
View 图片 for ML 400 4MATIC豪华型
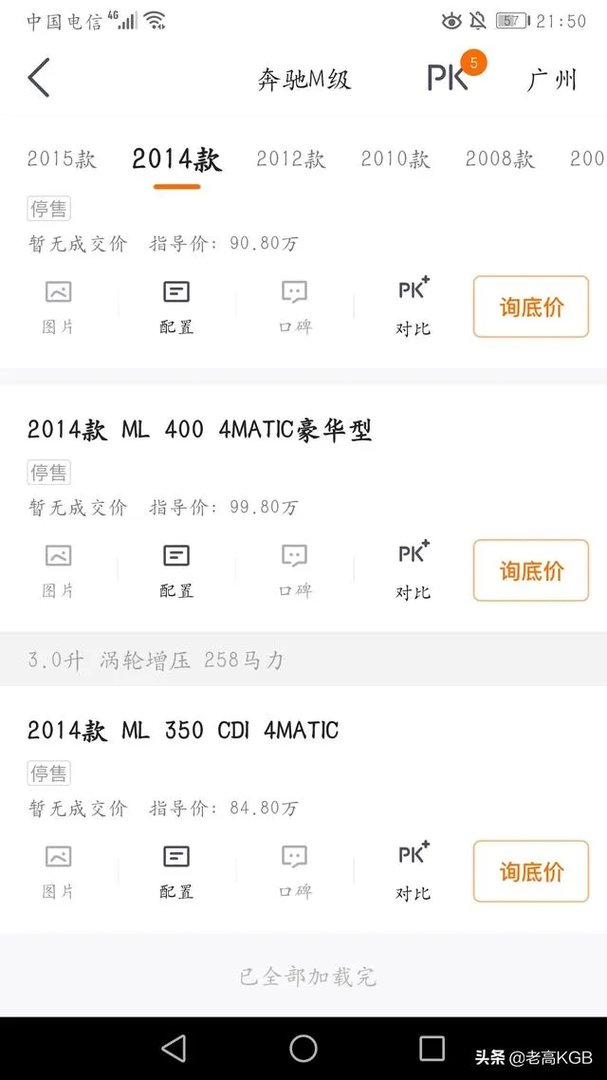(58, 570)
